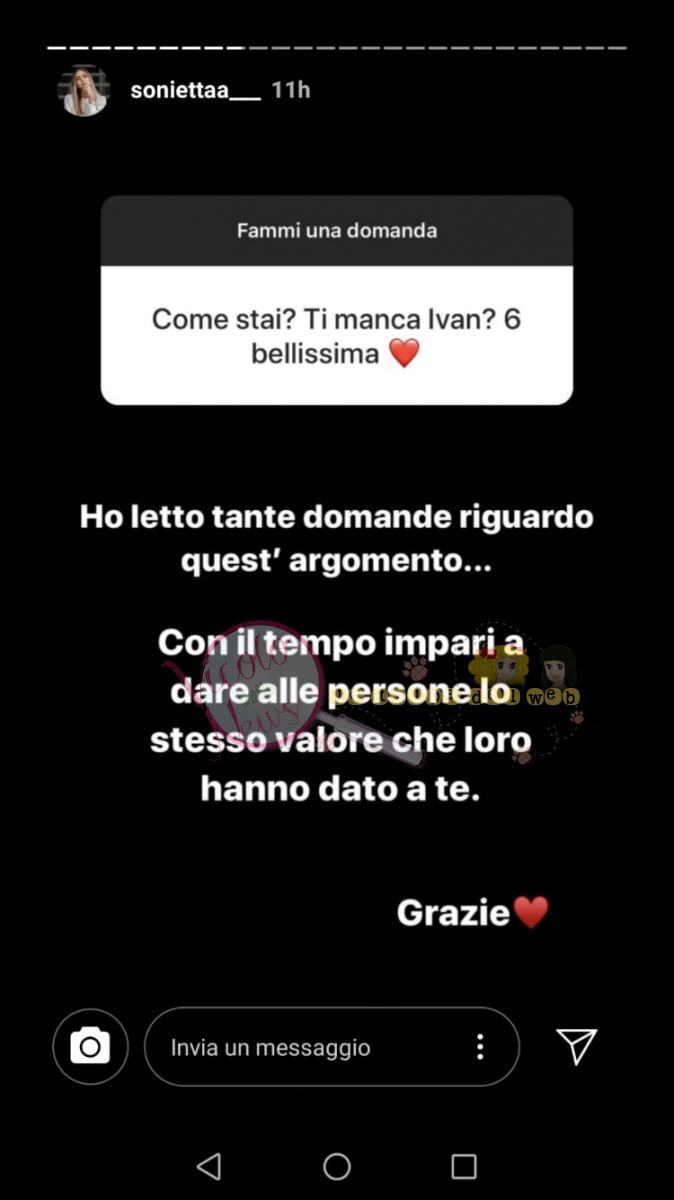The image size is (674, 1200).
Task: Open the three-dot story options menu
Action: pos(480,1047)
